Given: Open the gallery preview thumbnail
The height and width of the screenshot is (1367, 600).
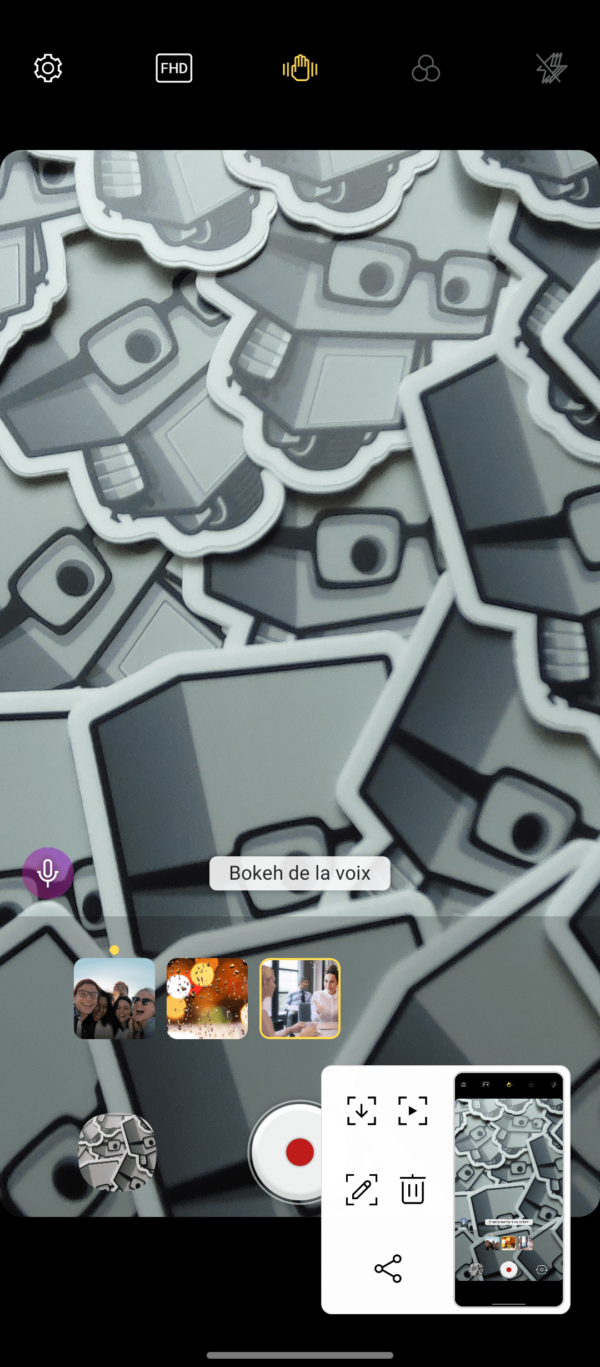Looking at the screenshot, I should click(x=118, y=1152).
